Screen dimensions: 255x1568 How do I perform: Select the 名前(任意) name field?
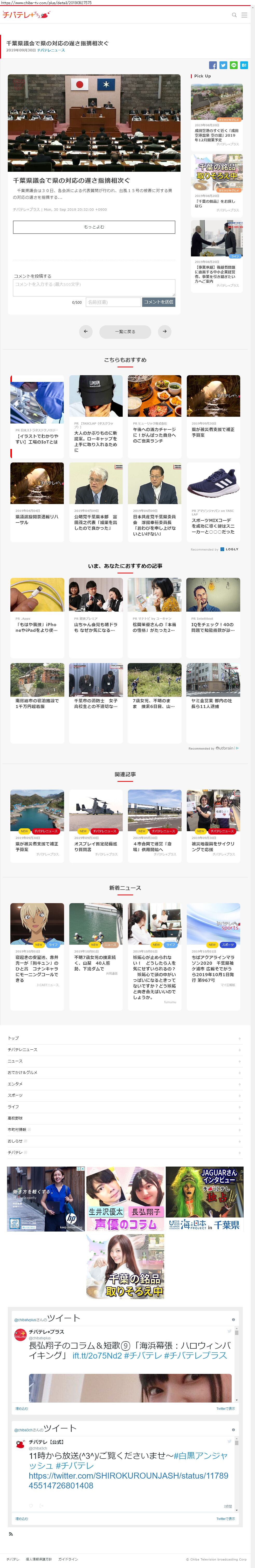(113, 302)
